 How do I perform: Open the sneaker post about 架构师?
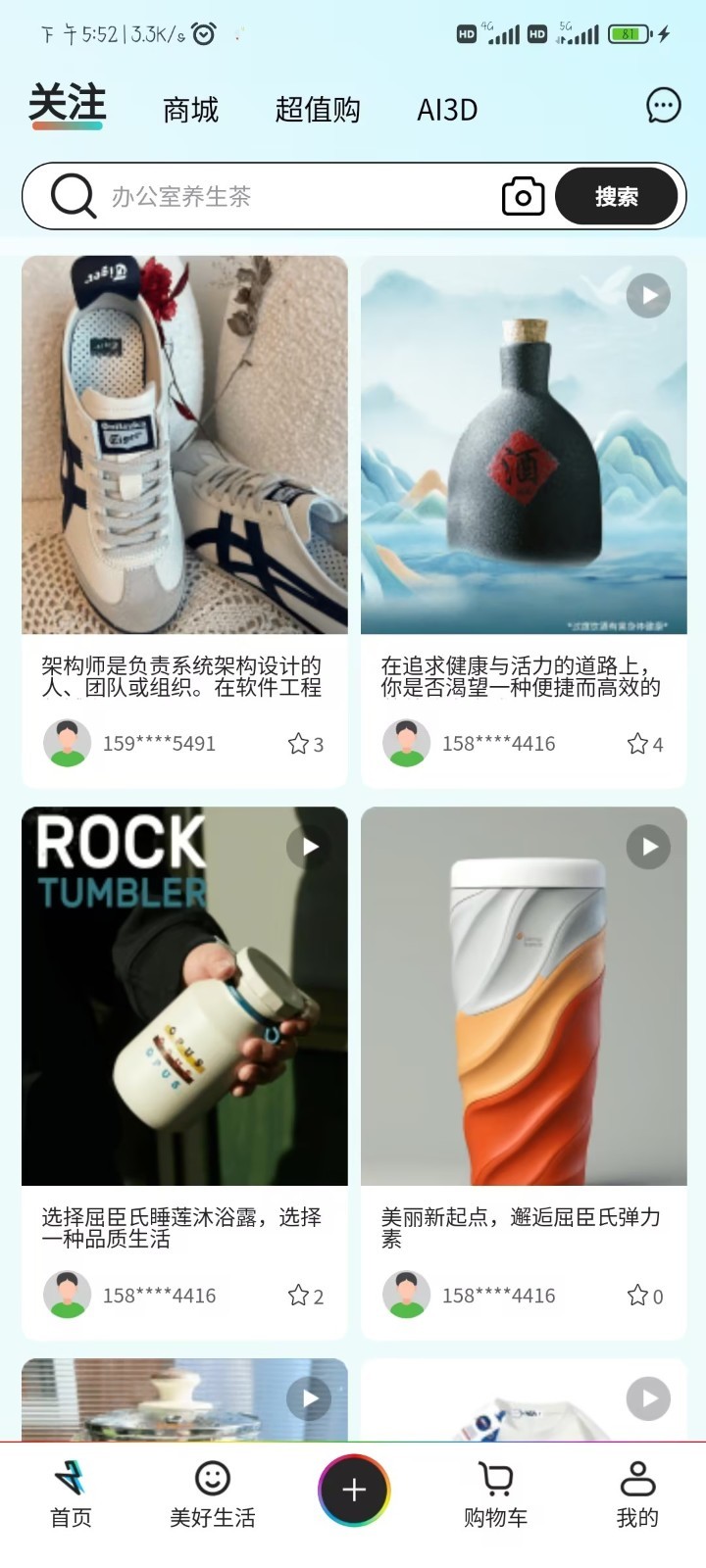point(184,446)
